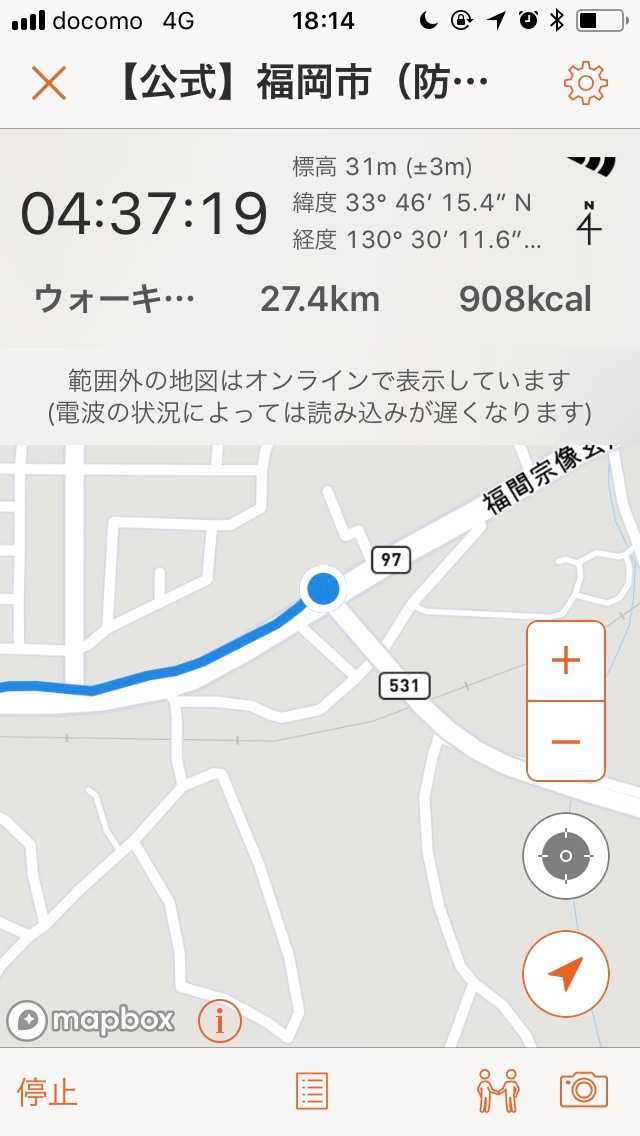Tap the orange navigation arrow button

(x=566, y=972)
